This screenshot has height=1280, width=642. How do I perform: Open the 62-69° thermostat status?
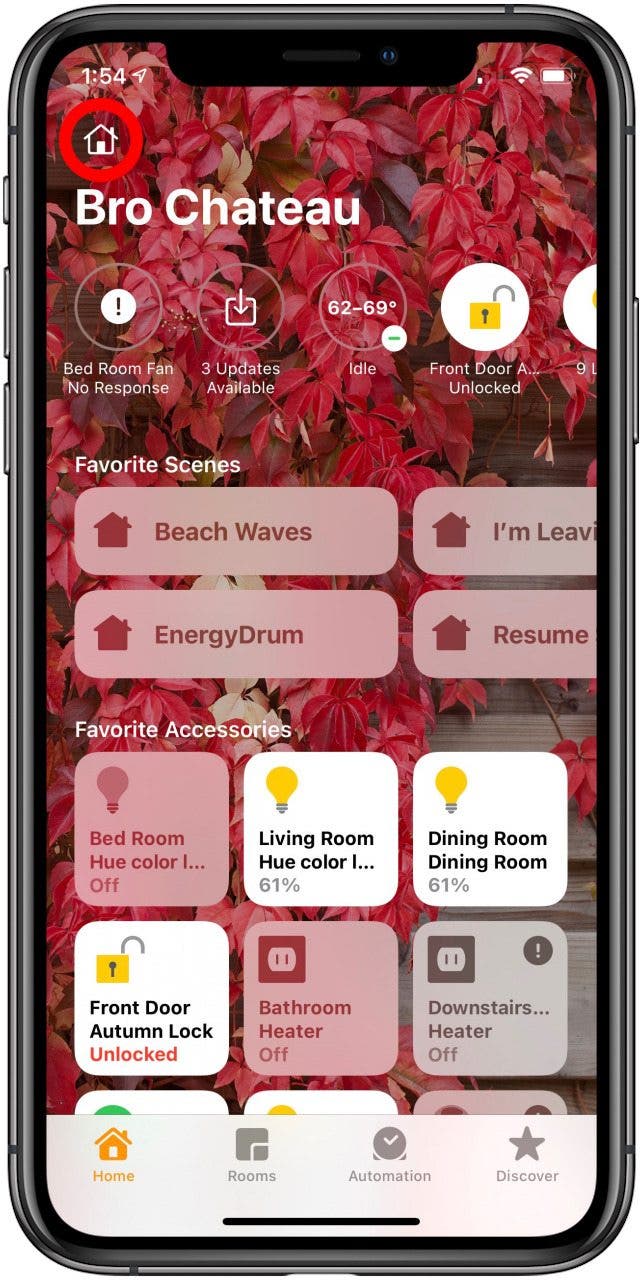tap(362, 307)
